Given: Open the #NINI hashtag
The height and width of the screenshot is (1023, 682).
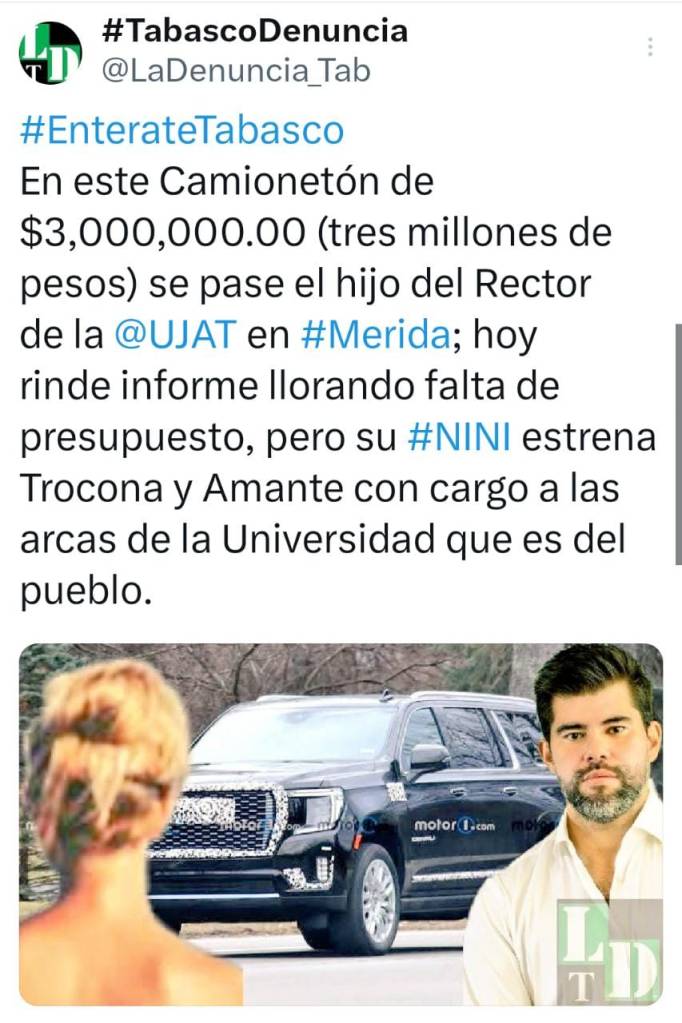Looking at the screenshot, I should point(459,439).
